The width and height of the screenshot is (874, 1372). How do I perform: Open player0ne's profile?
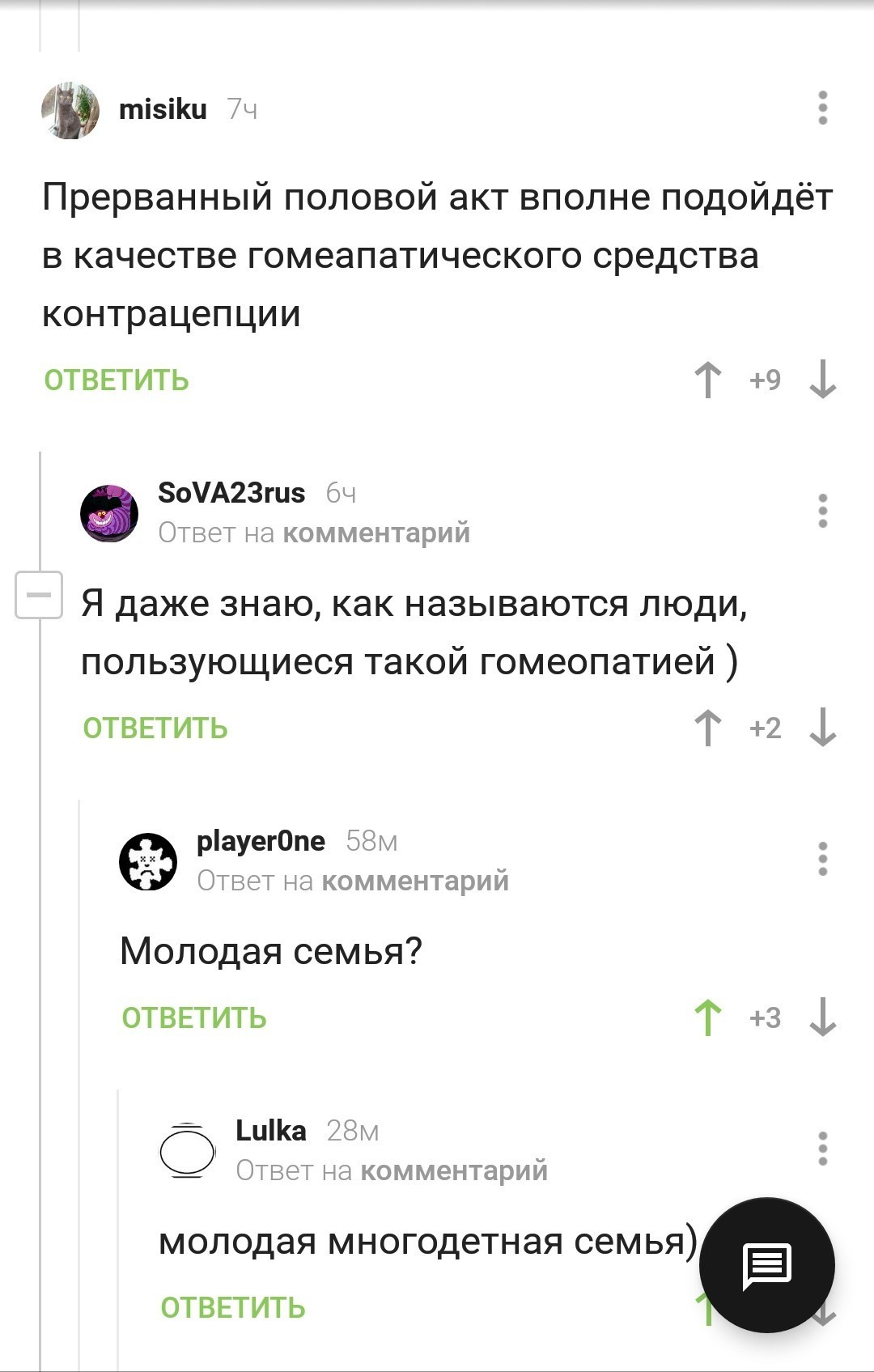261,841
